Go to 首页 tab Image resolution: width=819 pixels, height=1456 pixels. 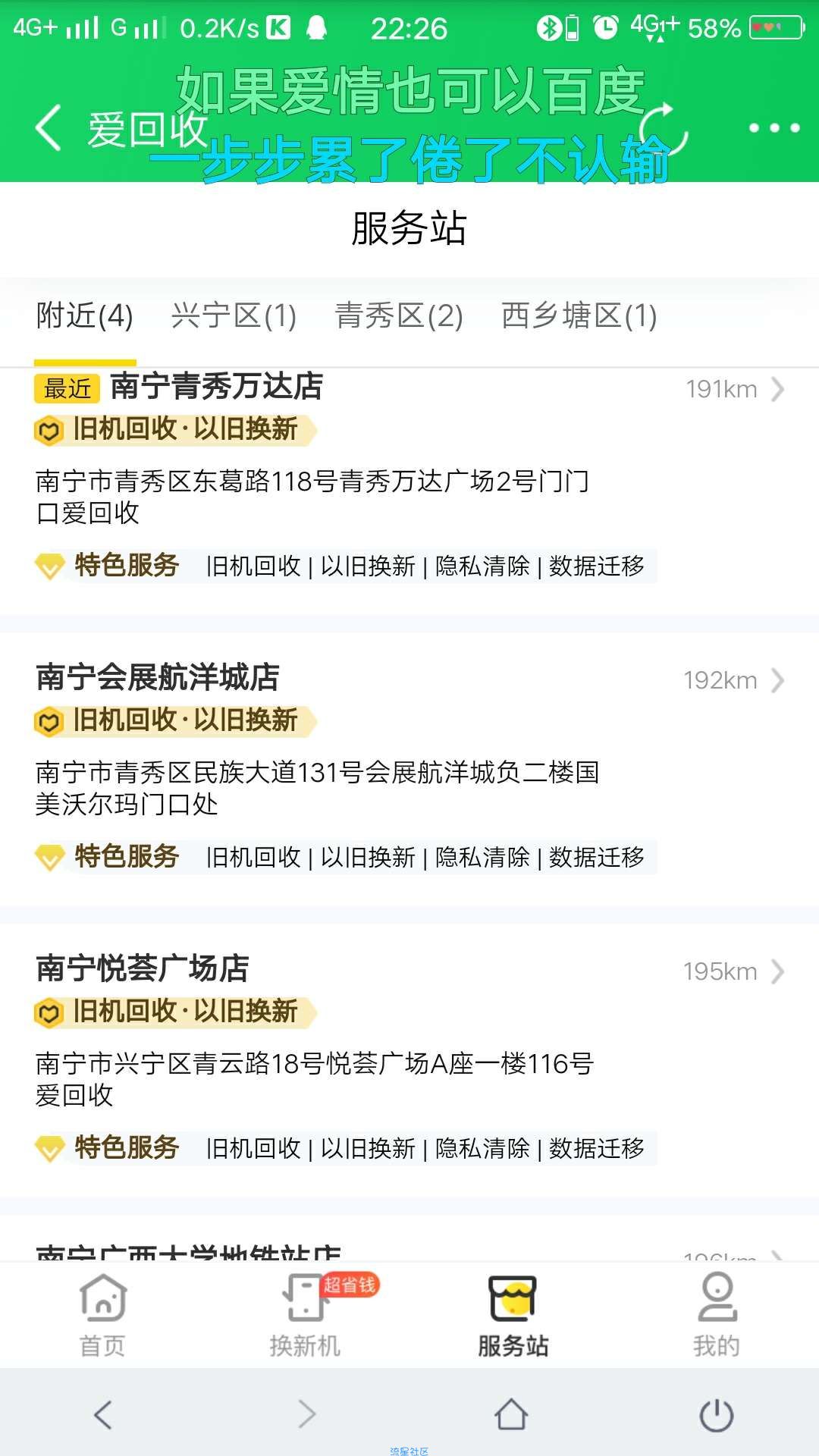[x=102, y=1315]
